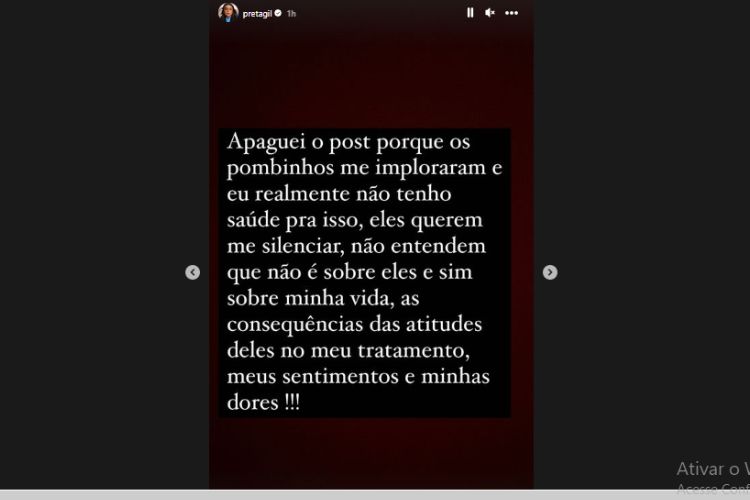Viewport: 750px width, 500px height.
Task: Tap the pretagil profile avatar
Action: coord(227,13)
